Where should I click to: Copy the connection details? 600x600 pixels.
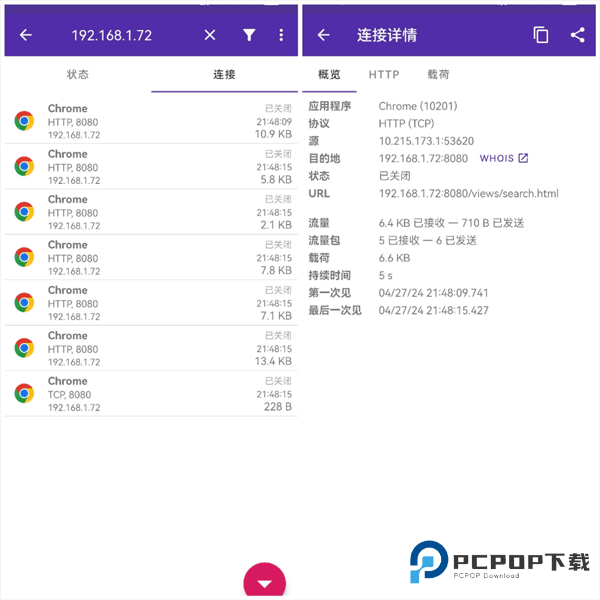[x=541, y=35]
